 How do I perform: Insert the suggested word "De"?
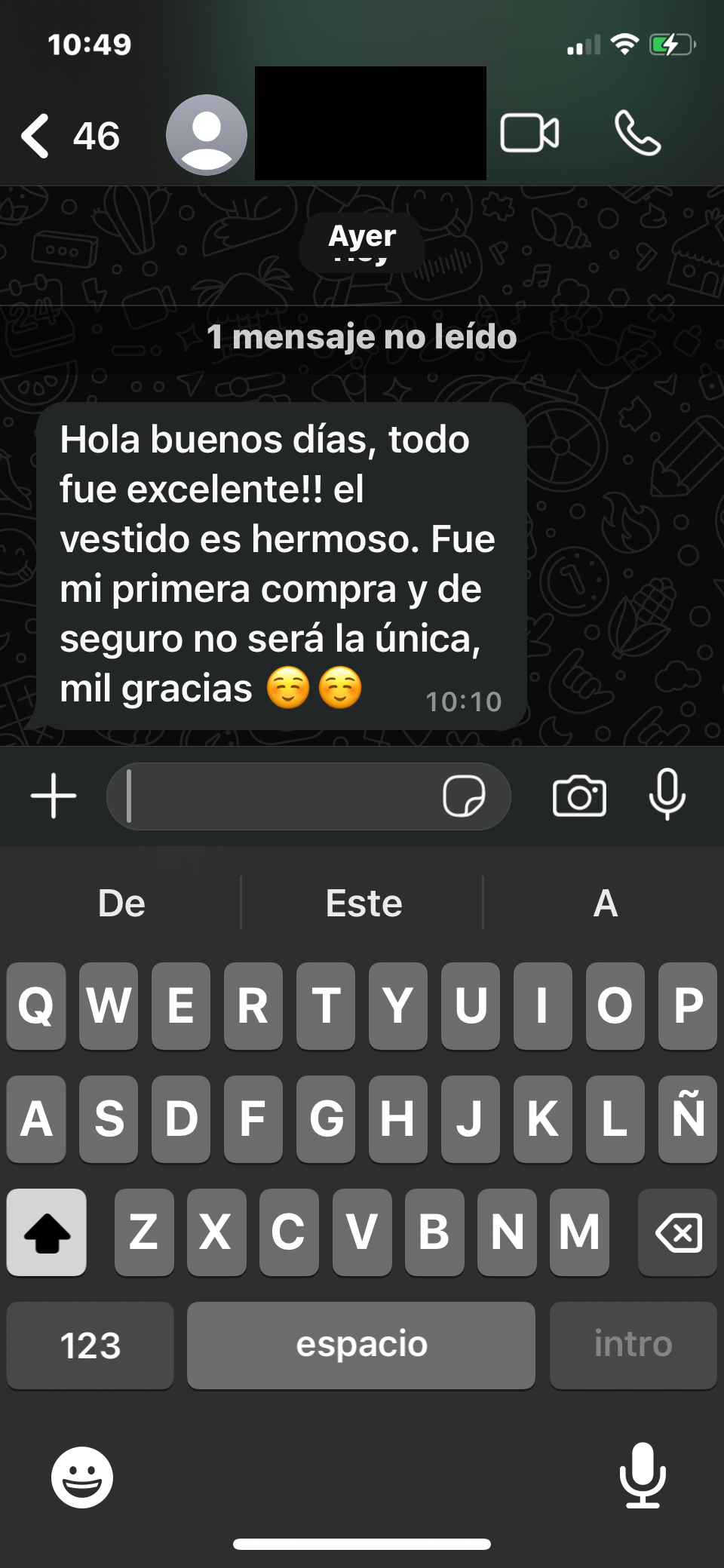pyautogui.click(x=121, y=903)
